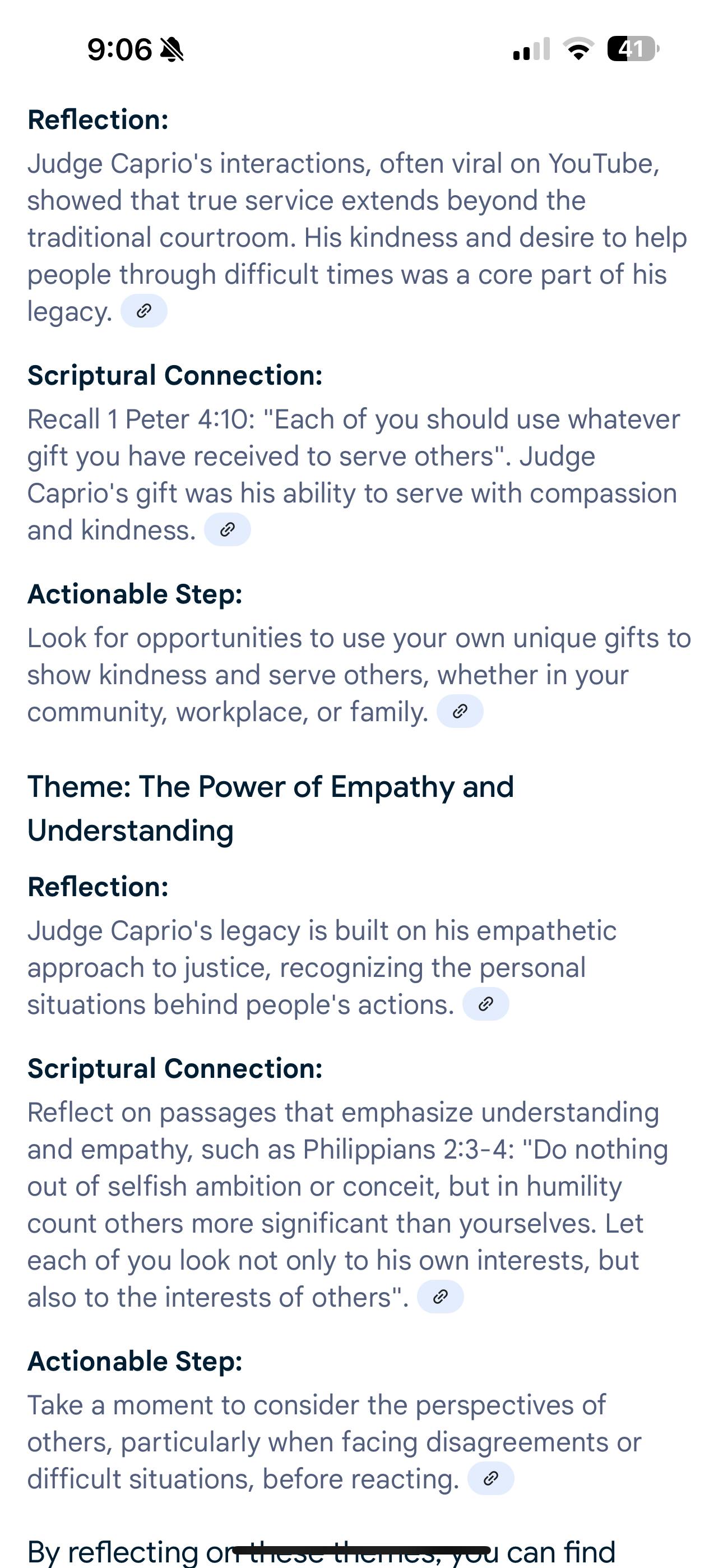Screen dimensions: 723x1568
Task: Open source link after 'community, workplace, or family'
Action: coord(460,711)
